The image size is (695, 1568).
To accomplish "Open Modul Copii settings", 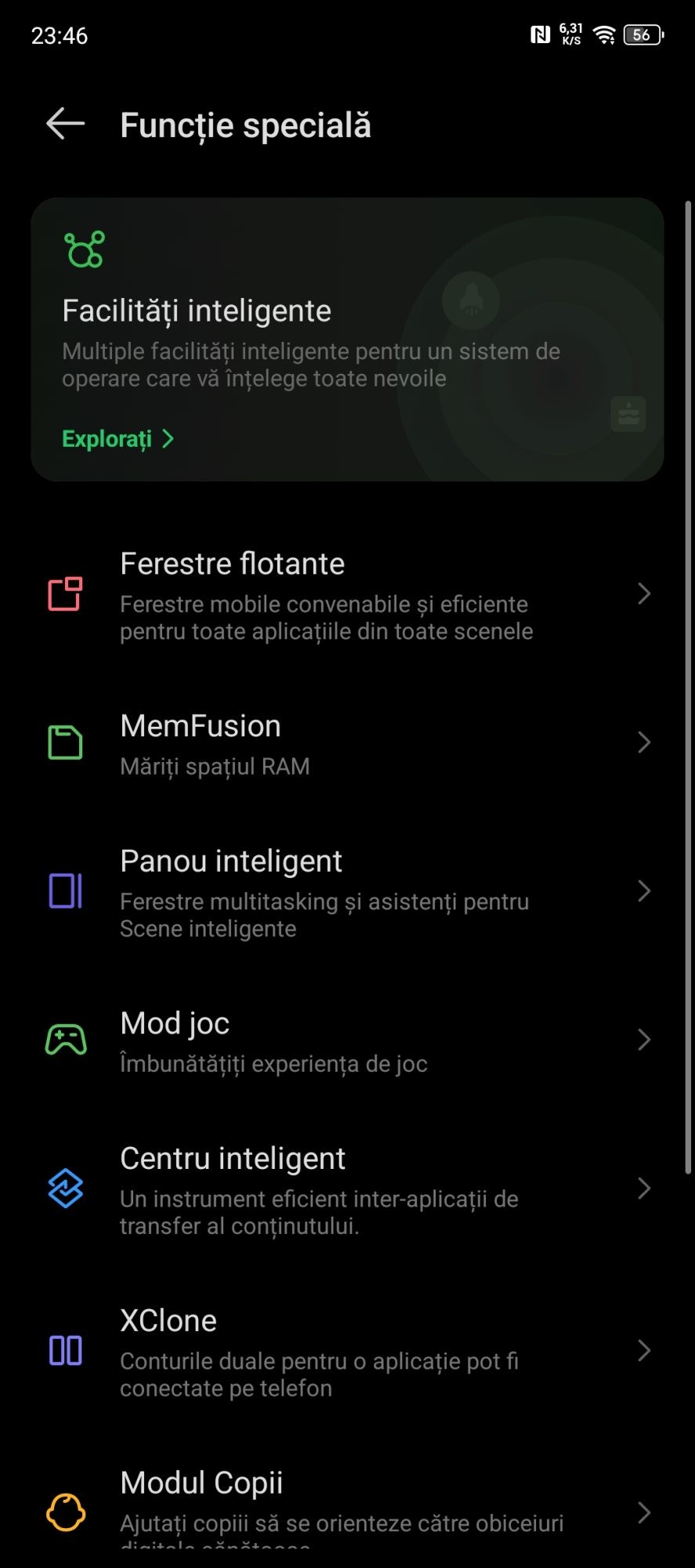I will click(x=347, y=1505).
